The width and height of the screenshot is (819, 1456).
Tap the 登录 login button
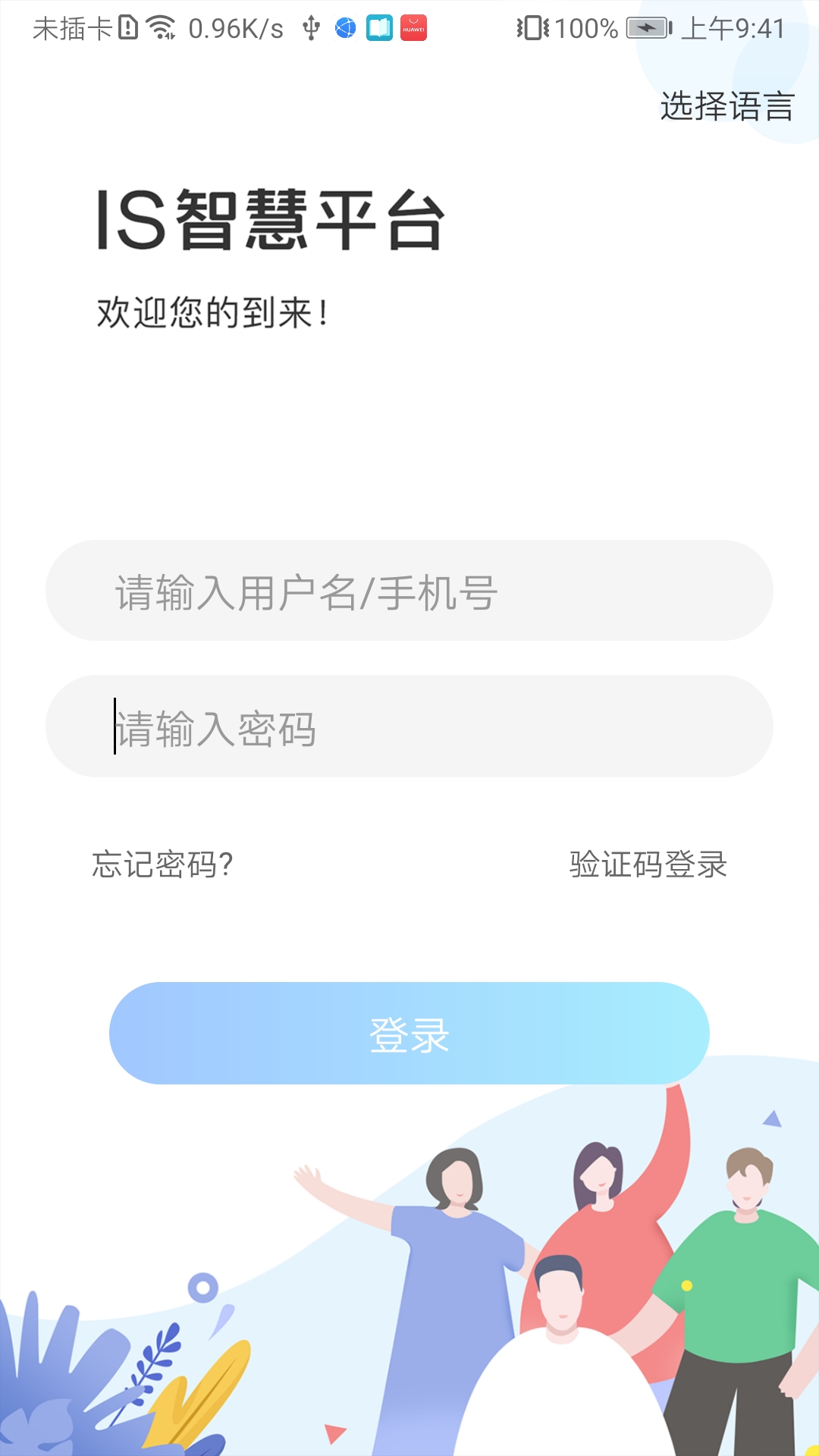point(409,1031)
